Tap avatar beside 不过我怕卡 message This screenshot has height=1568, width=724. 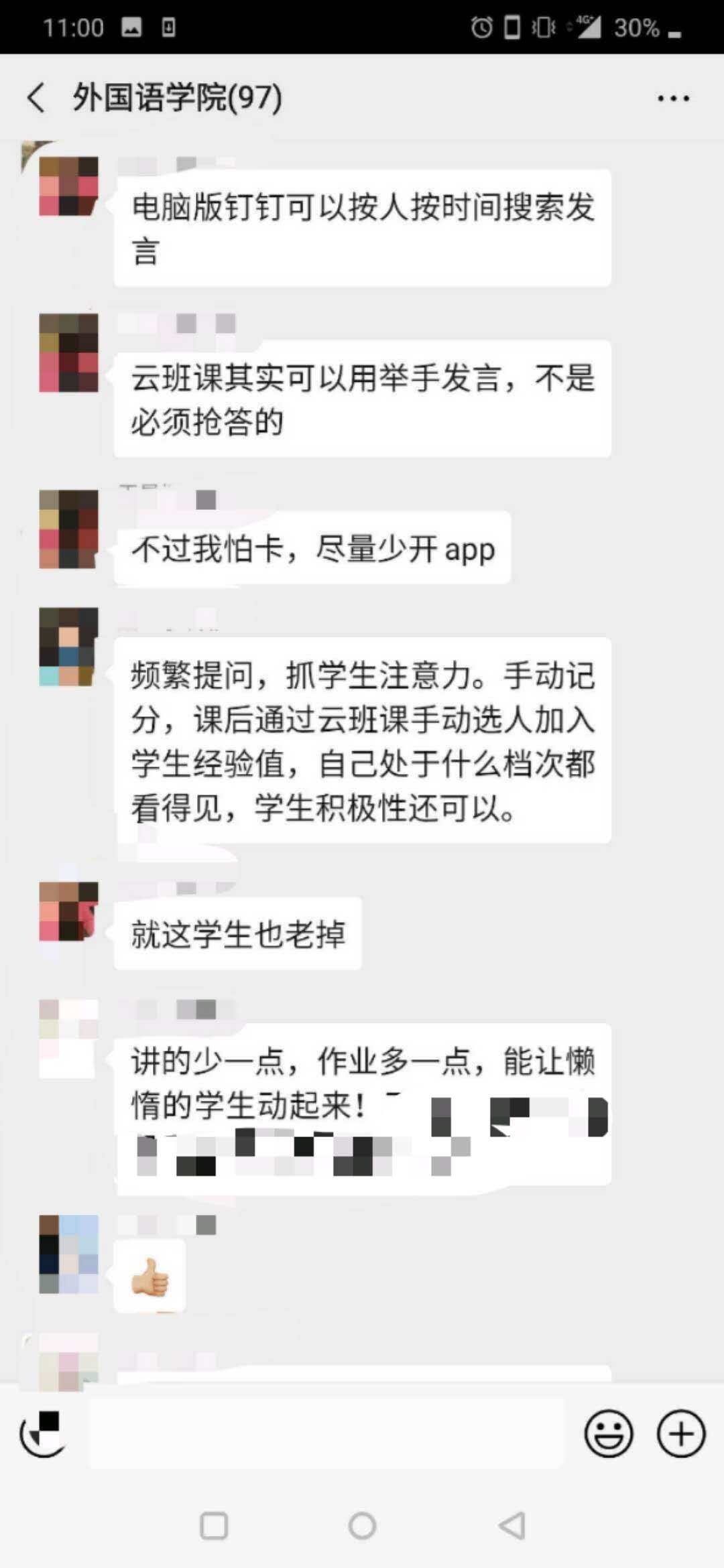68,529
